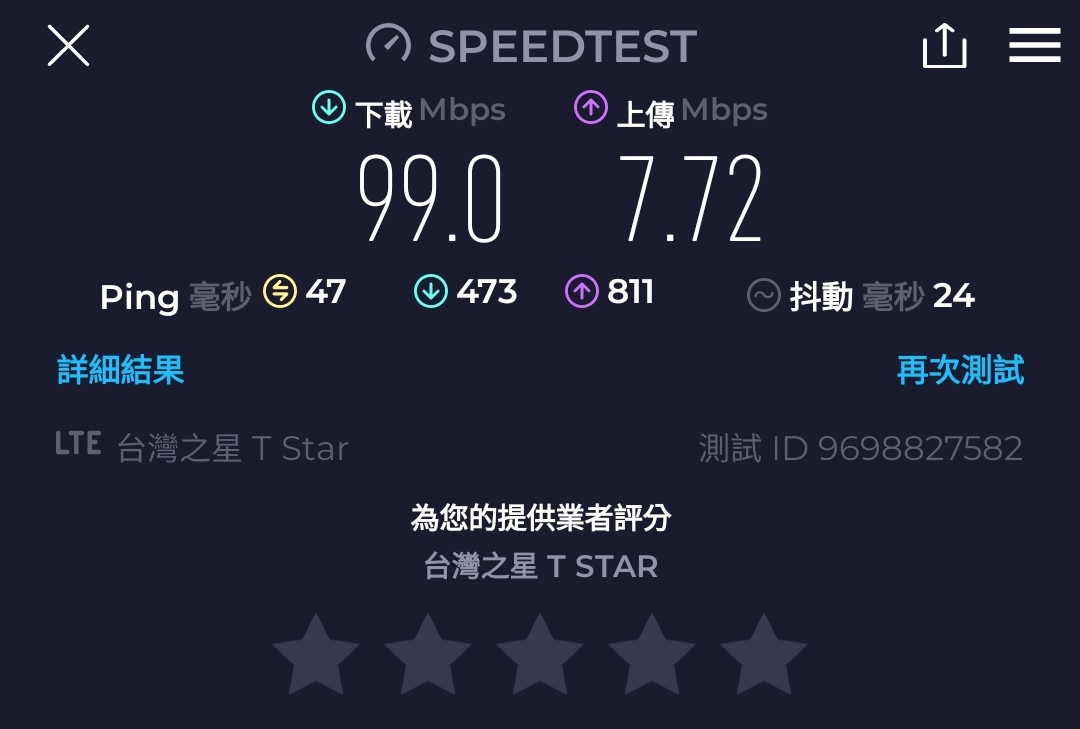Share the speed test result
Screen dimensions: 1080x729
(x=944, y=46)
